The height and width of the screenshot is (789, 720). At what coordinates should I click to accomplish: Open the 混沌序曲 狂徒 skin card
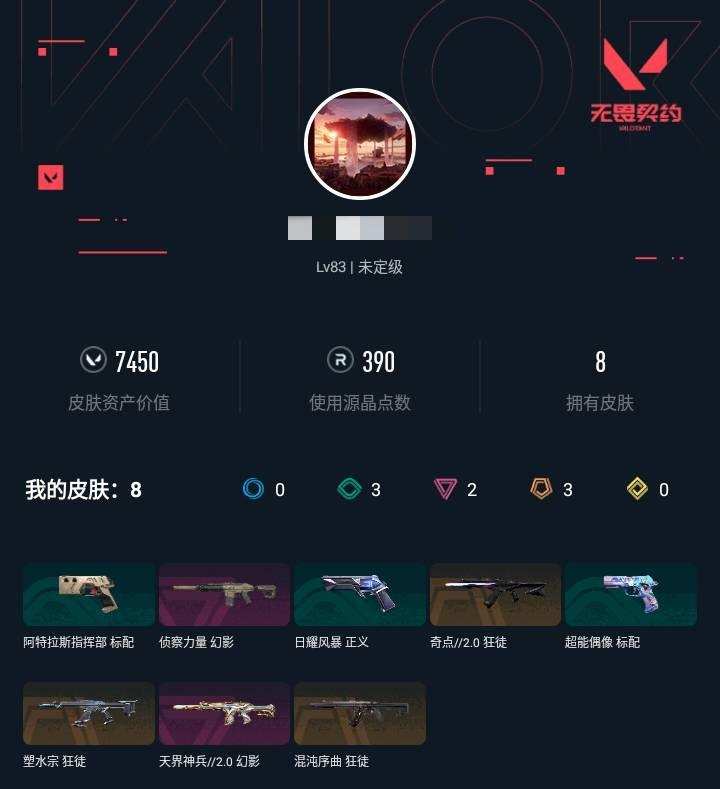pos(359,713)
